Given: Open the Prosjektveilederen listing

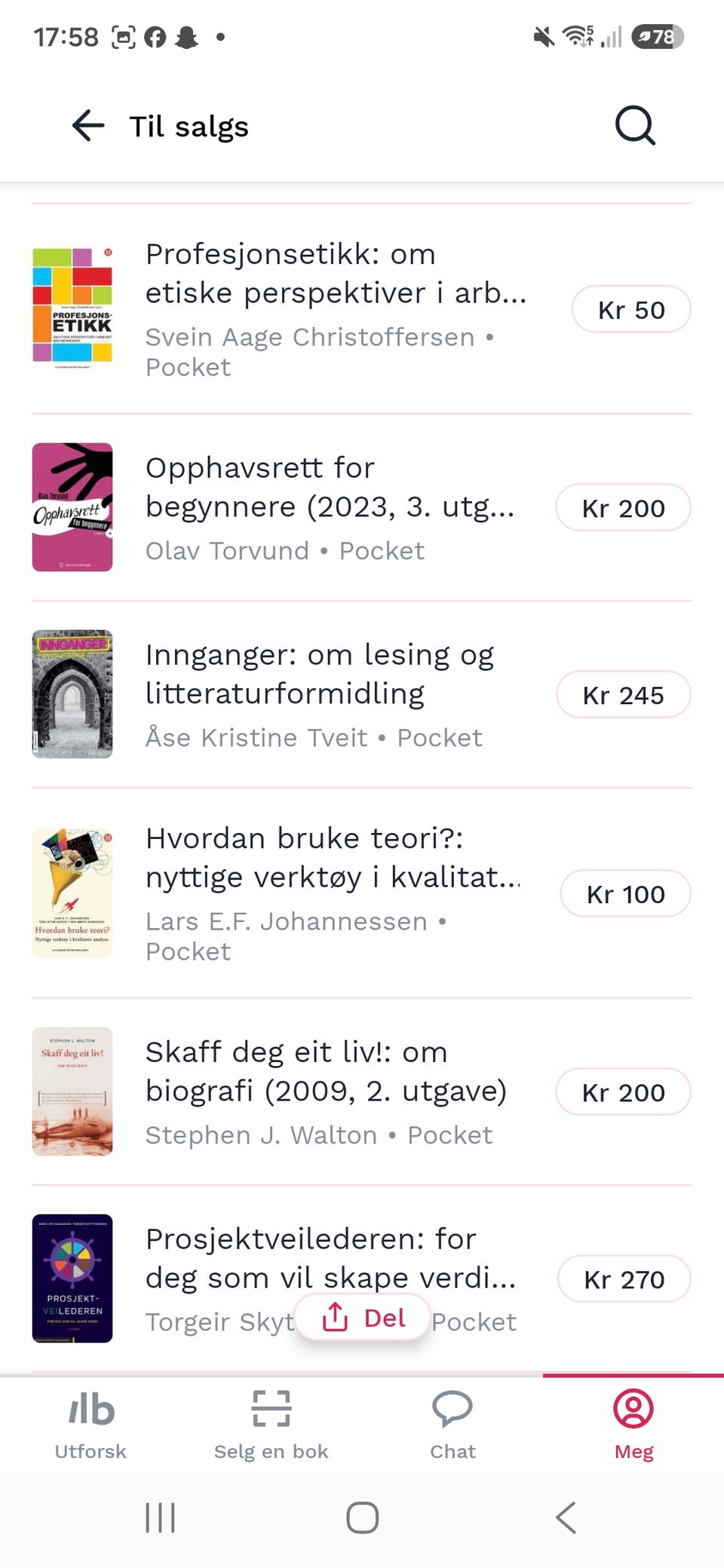Looking at the screenshot, I should [362, 1279].
